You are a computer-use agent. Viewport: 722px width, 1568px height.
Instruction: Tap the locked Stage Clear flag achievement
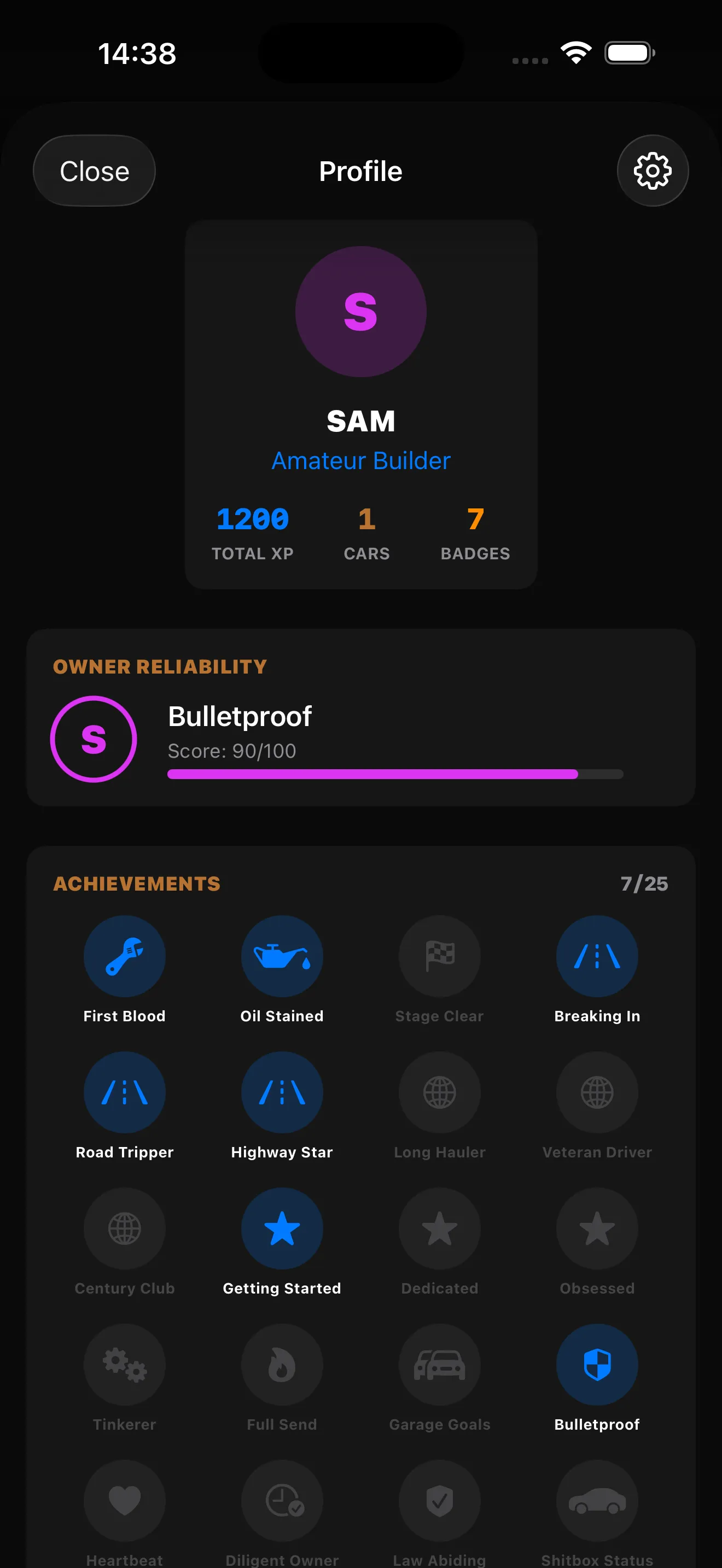pyautogui.click(x=440, y=956)
